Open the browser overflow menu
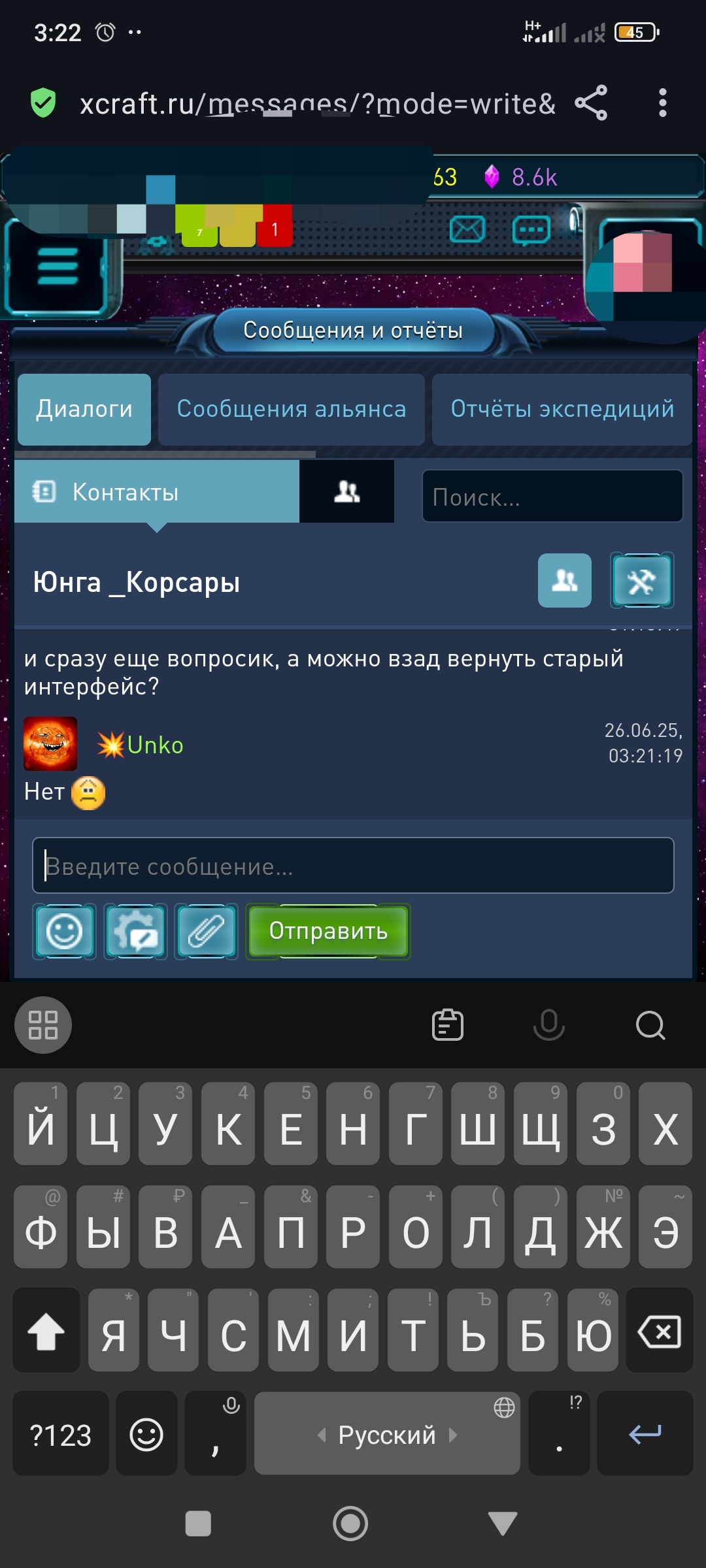This screenshot has height=1568, width=706. (662, 103)
